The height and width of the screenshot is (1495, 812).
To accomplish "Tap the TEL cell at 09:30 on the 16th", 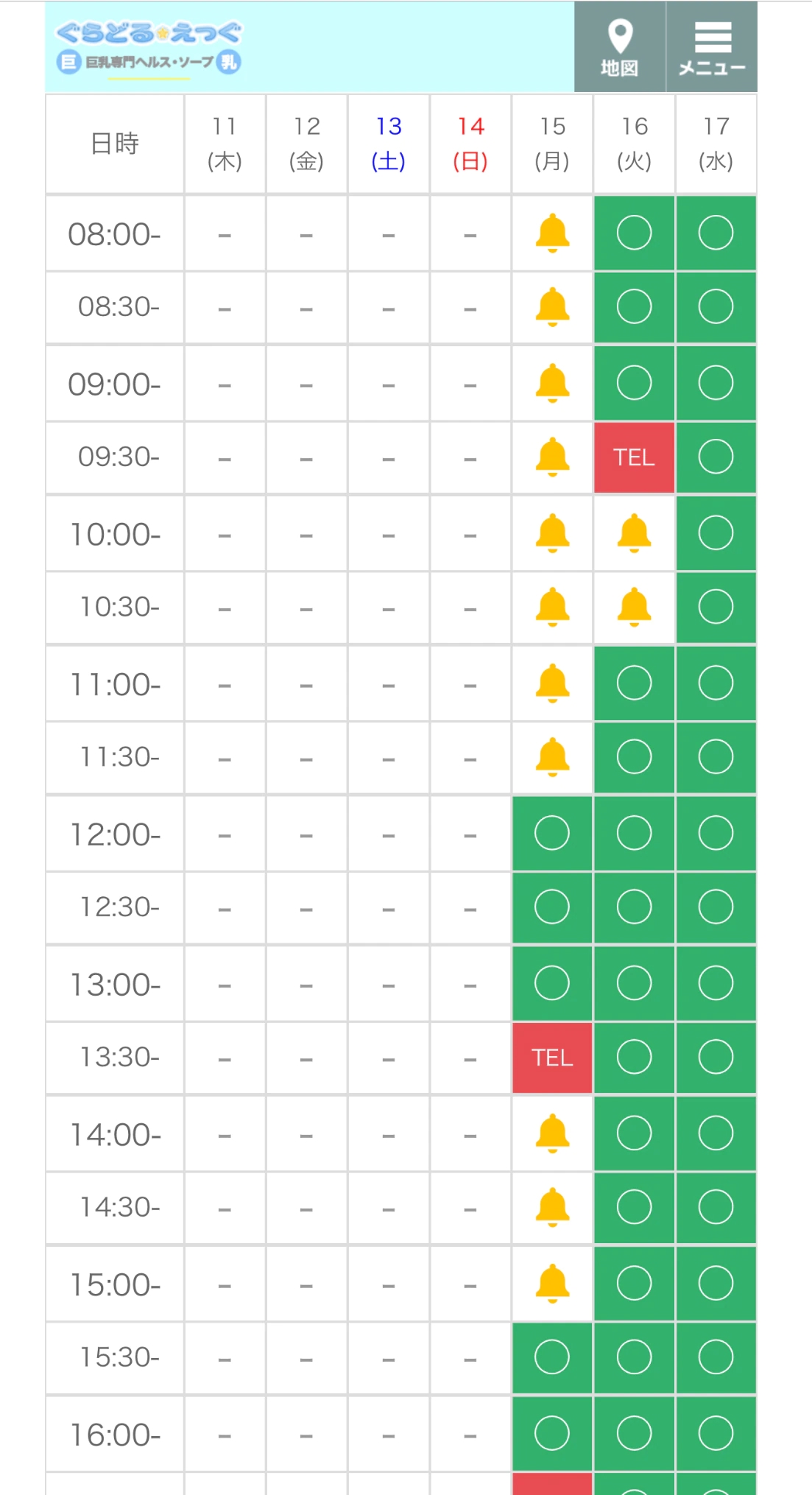I will click(x=634, y=457).
